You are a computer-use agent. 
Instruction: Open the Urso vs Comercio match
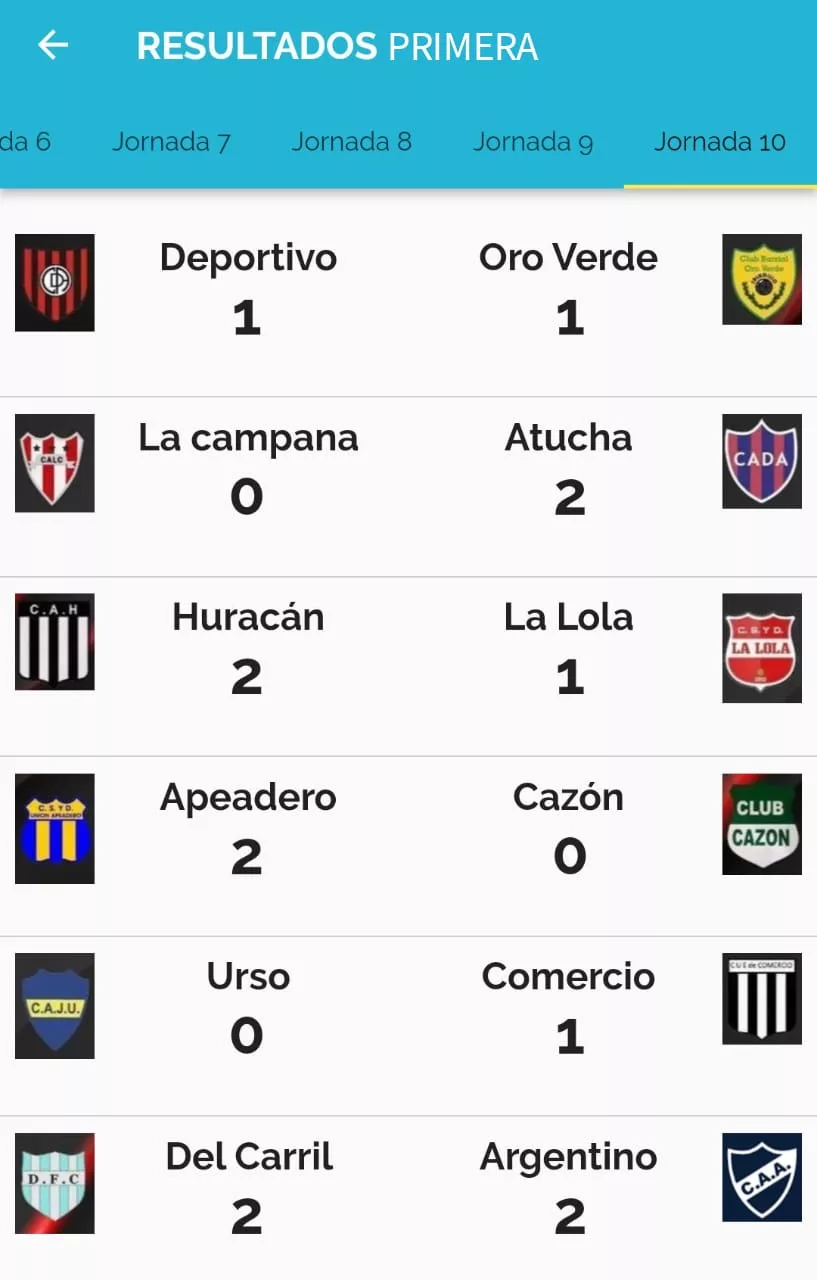coord(408,1008)
